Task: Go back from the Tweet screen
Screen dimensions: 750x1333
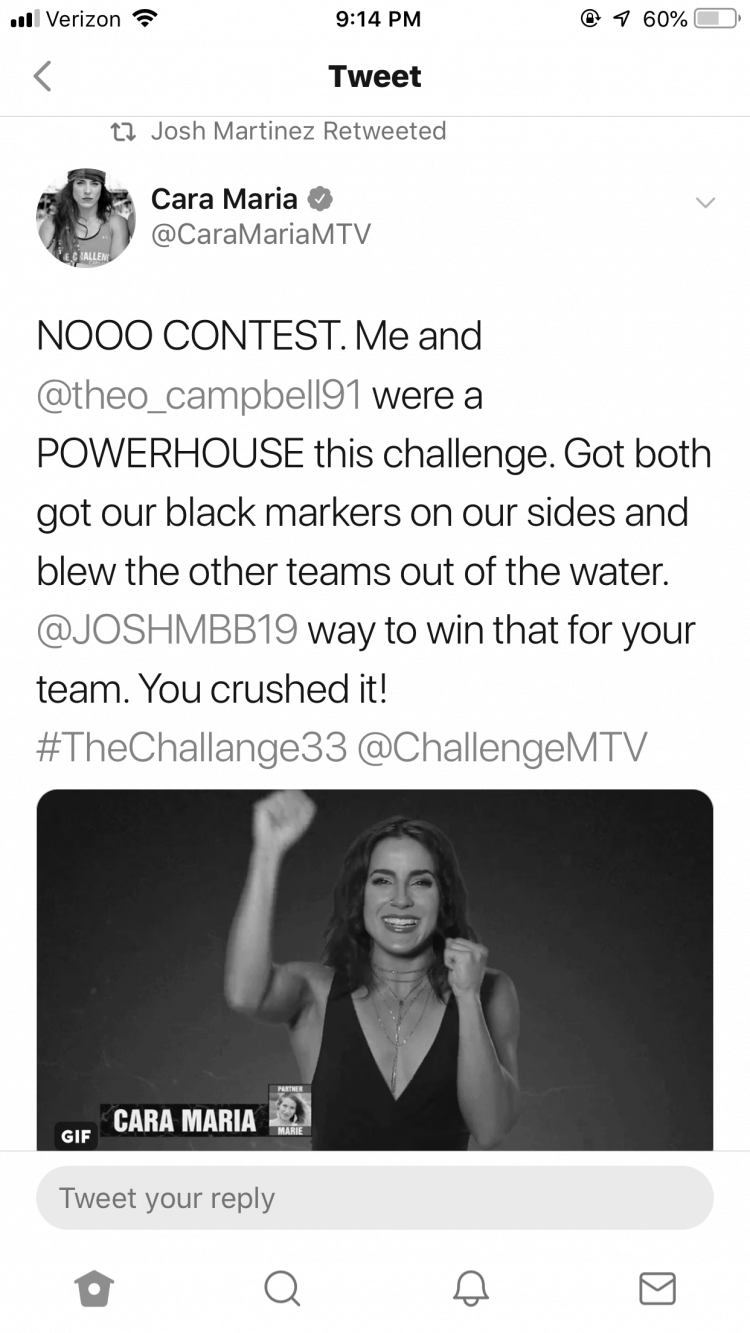Action: tap(42, 76)
